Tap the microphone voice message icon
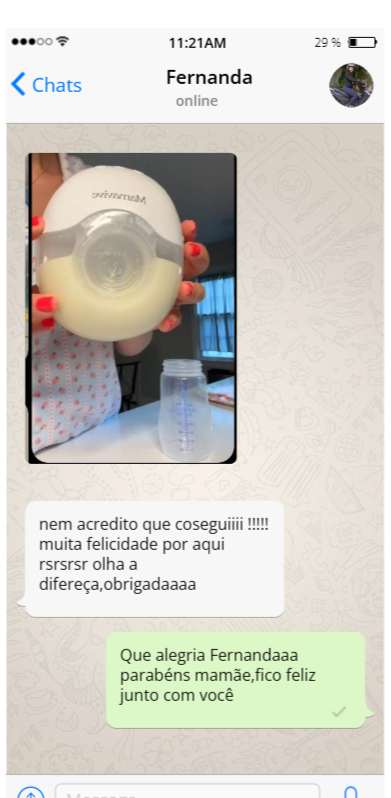391x798 pixels. [x=351, y=792]
